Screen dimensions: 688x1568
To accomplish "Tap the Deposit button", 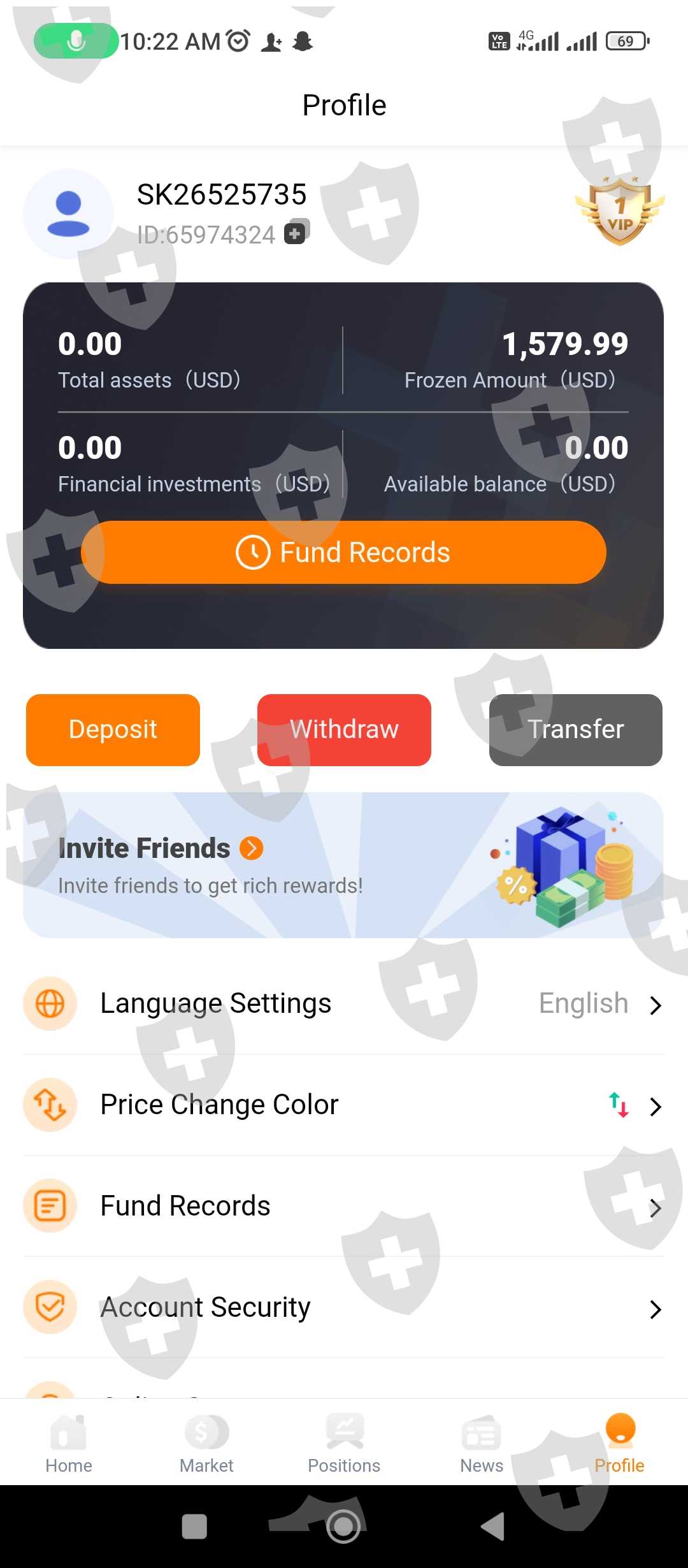I will pyautogui.click(x=113, y=730).
